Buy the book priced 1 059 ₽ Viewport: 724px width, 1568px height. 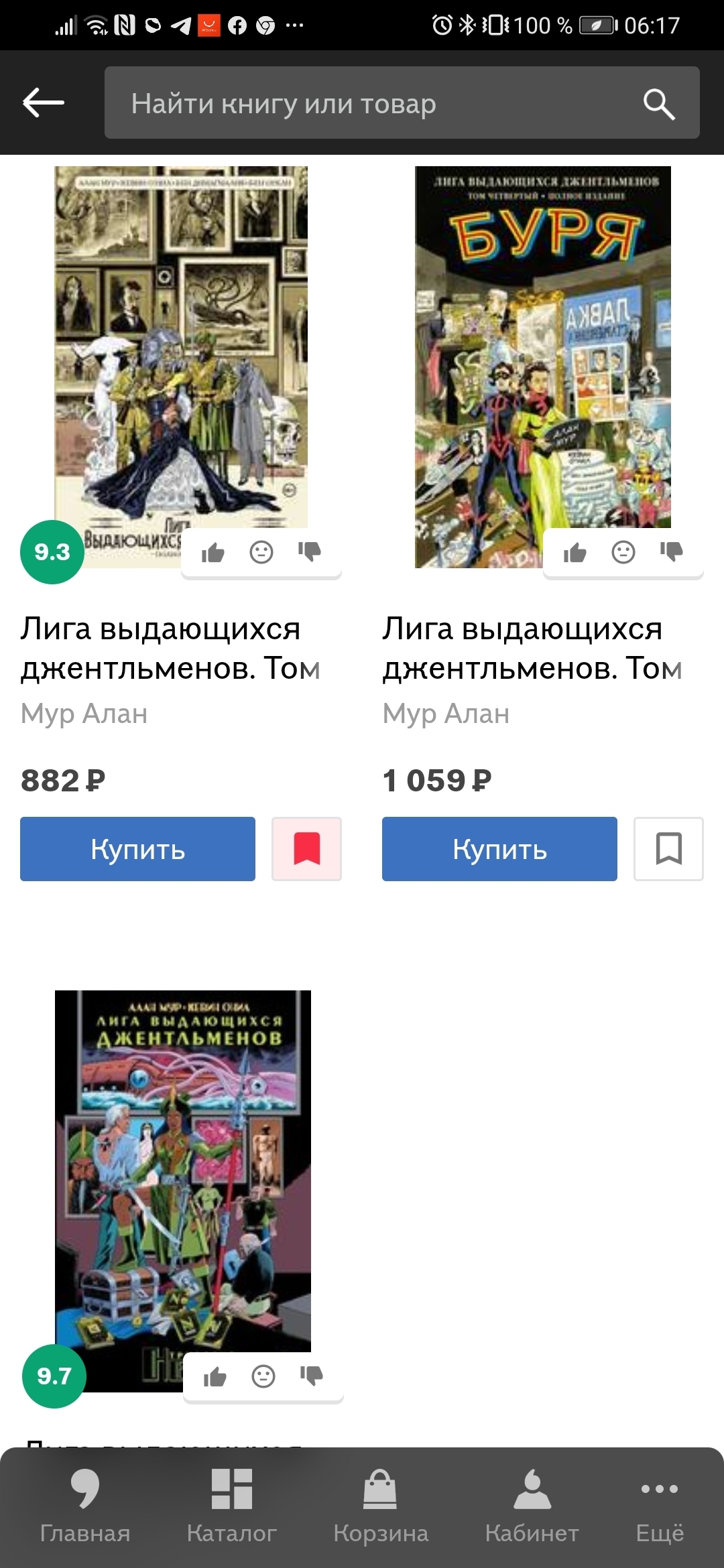click(499, 848)
